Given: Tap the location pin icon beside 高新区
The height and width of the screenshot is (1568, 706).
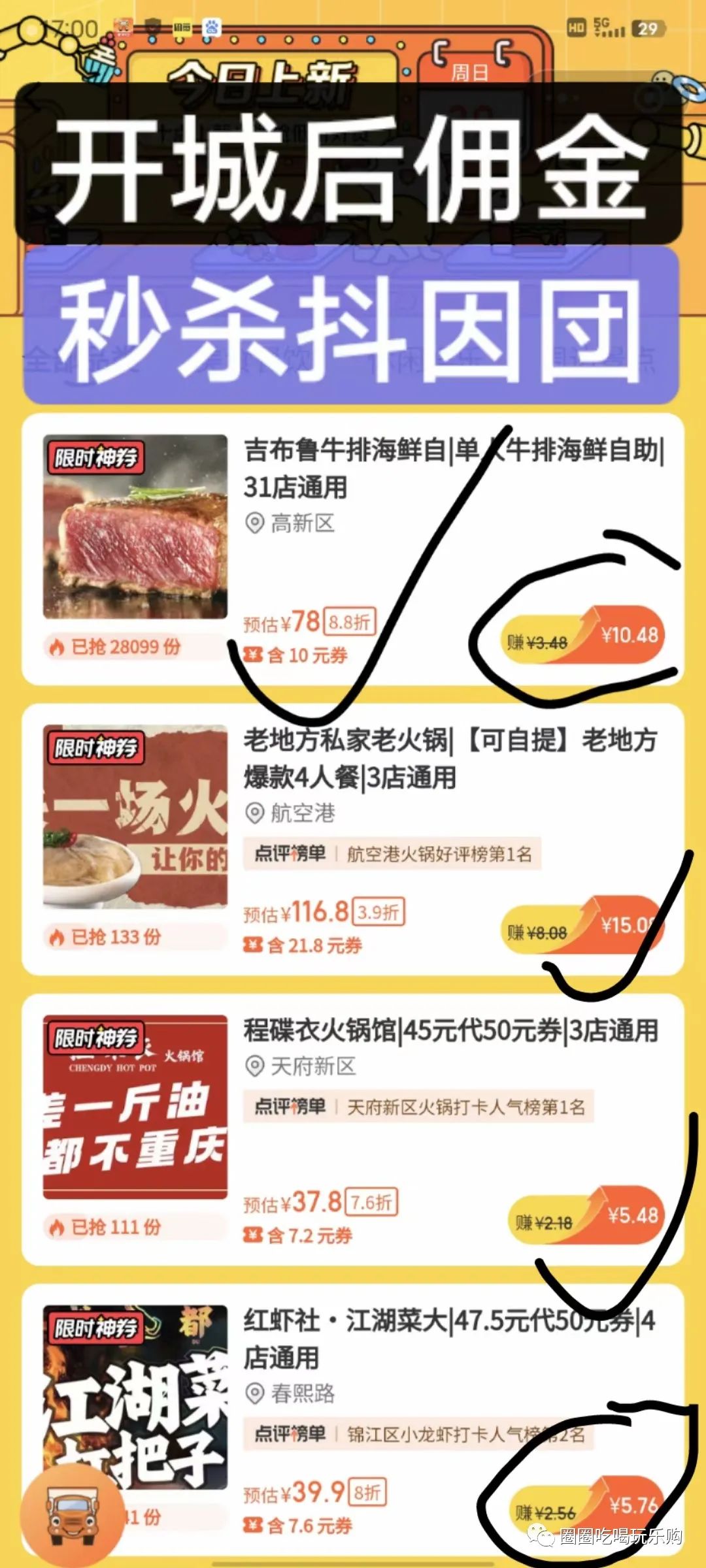Looking at the screenshot, I should [256, 522].
